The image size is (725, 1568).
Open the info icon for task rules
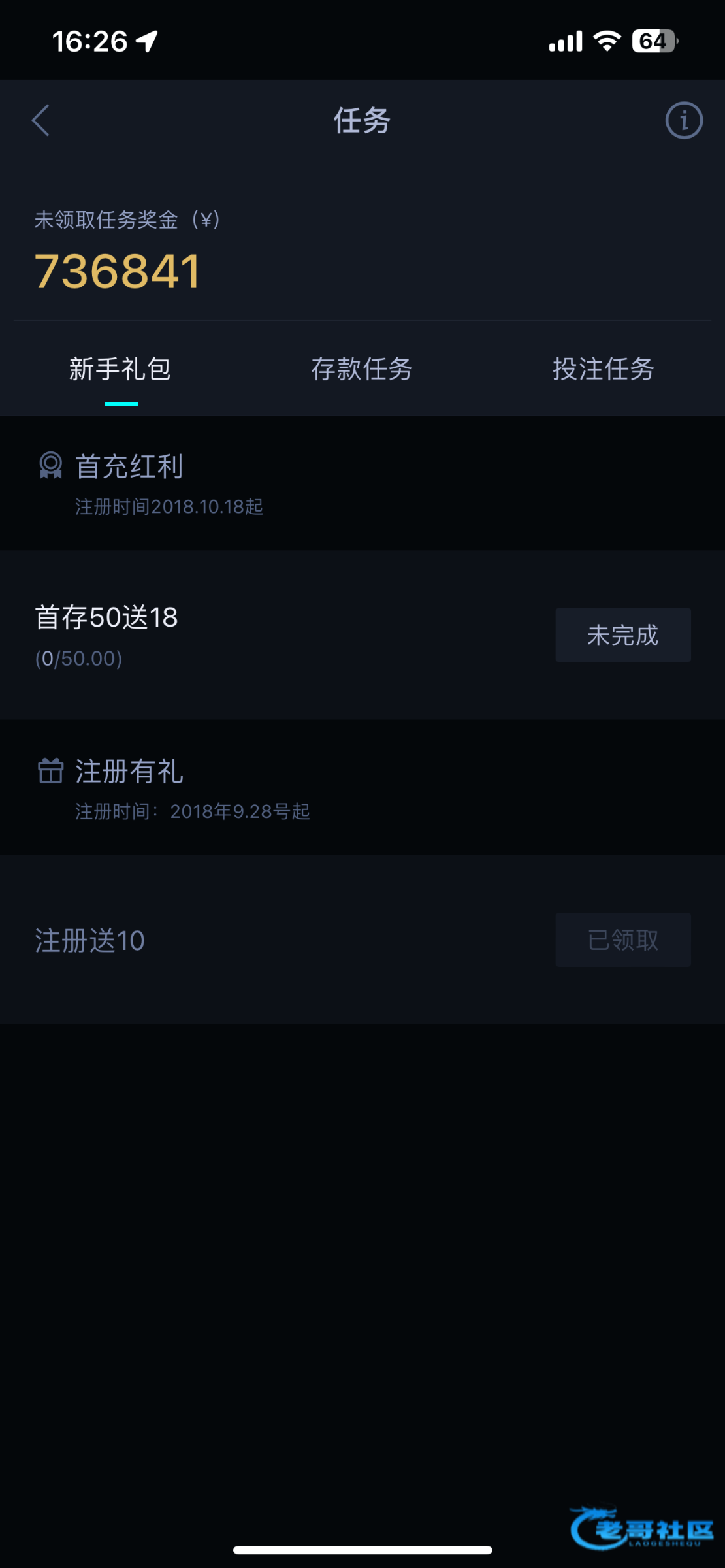point(683,121)
